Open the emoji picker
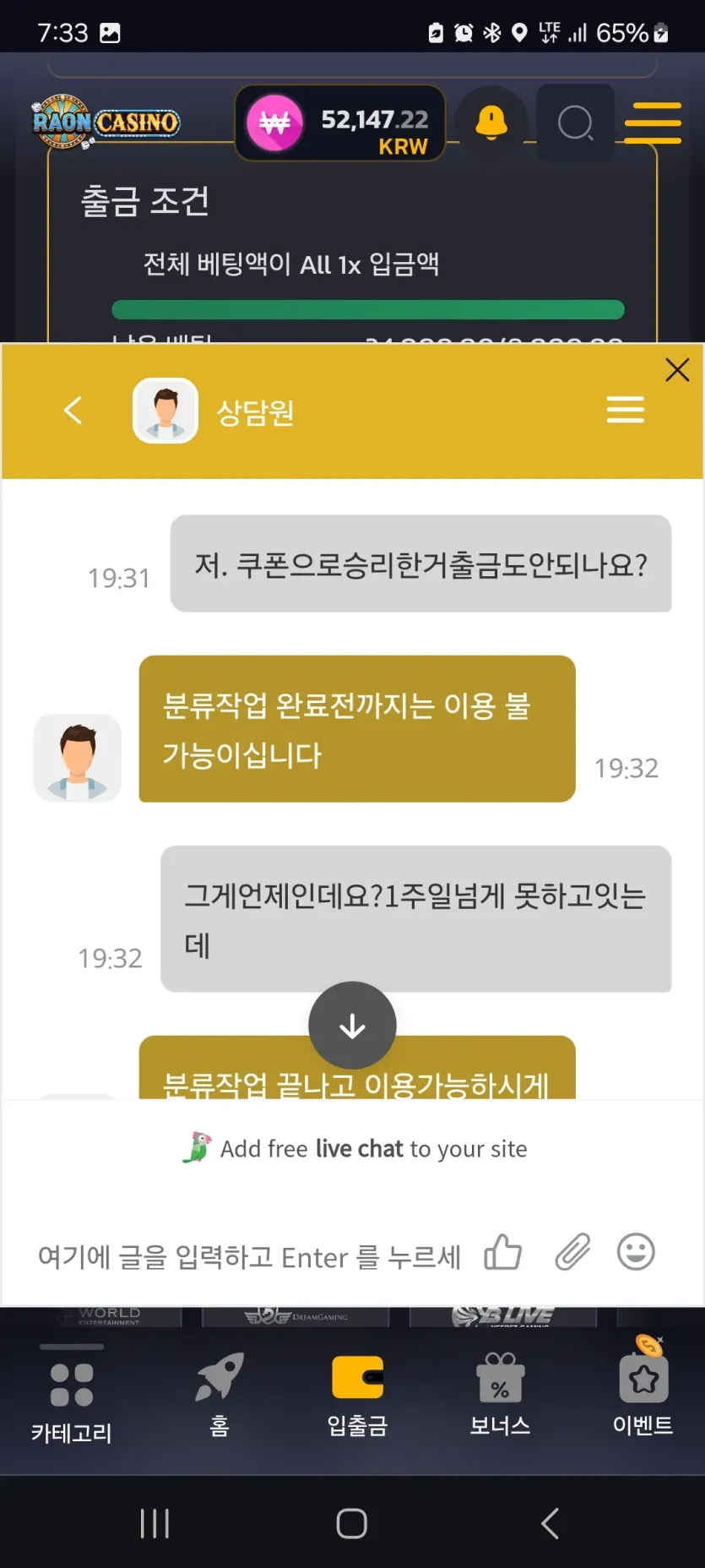The width and height of the screenshot is (705, 1568). pos(636,1252)
